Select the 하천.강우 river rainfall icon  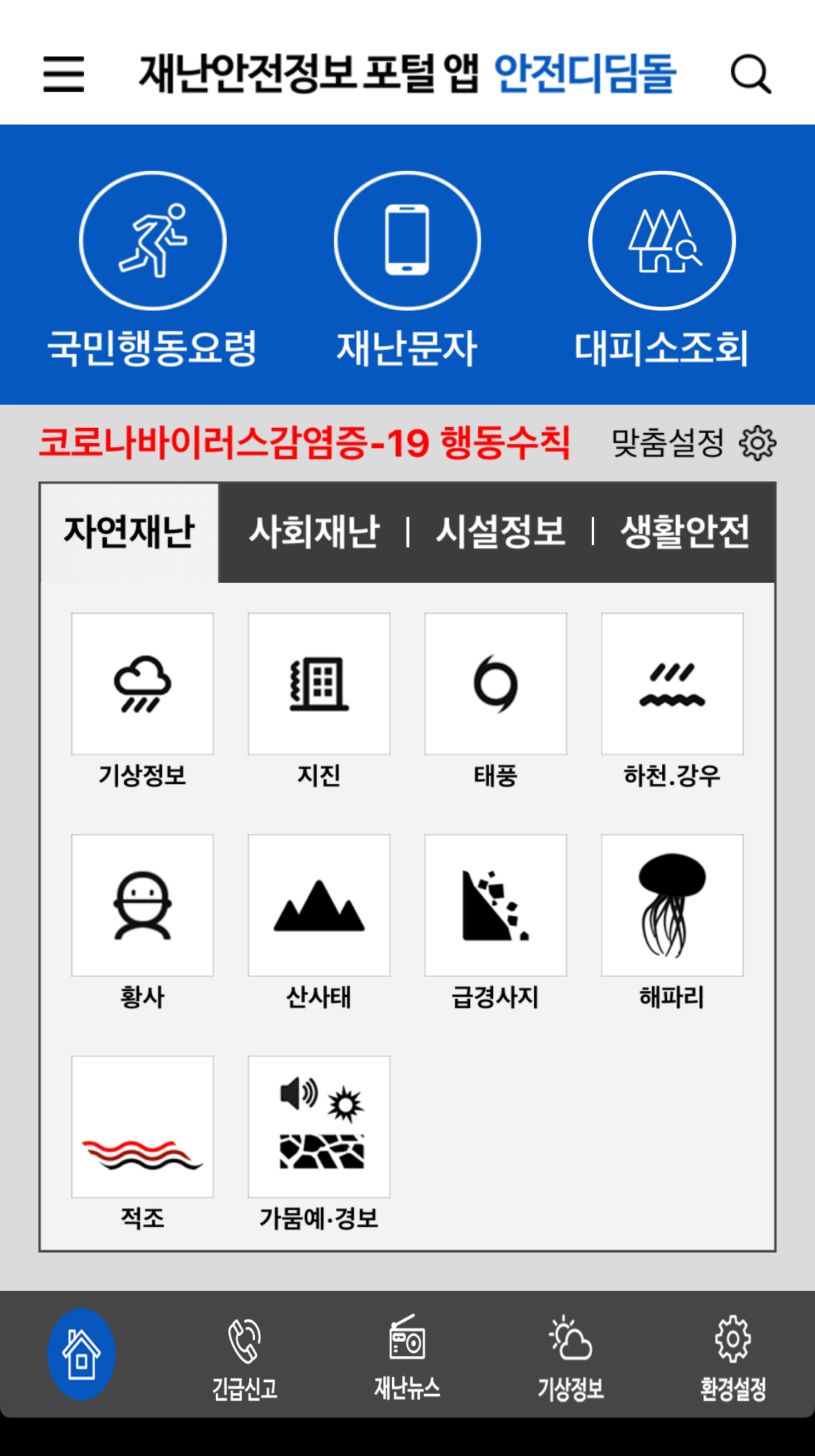[672, 683]
